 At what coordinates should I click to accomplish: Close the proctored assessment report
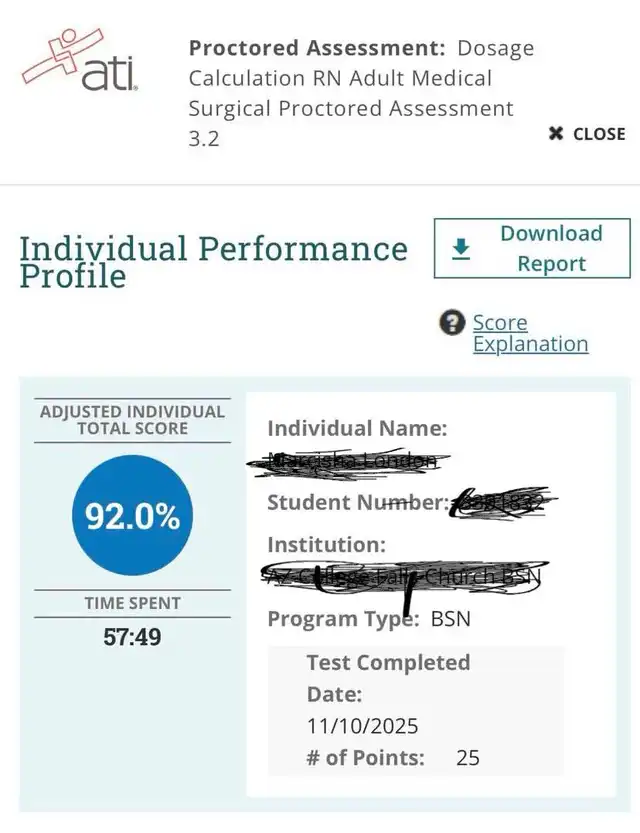point(586,134)
